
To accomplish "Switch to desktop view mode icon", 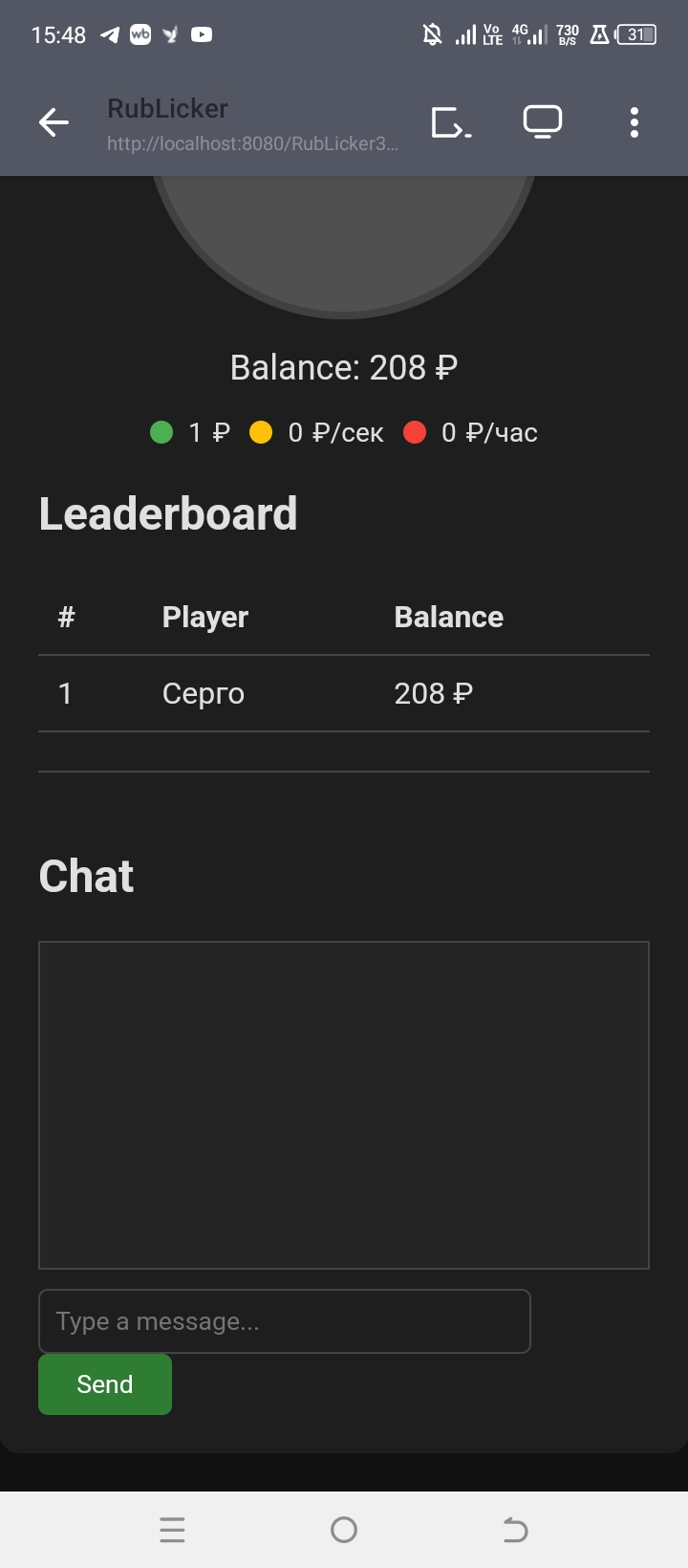I will (542, 122).
